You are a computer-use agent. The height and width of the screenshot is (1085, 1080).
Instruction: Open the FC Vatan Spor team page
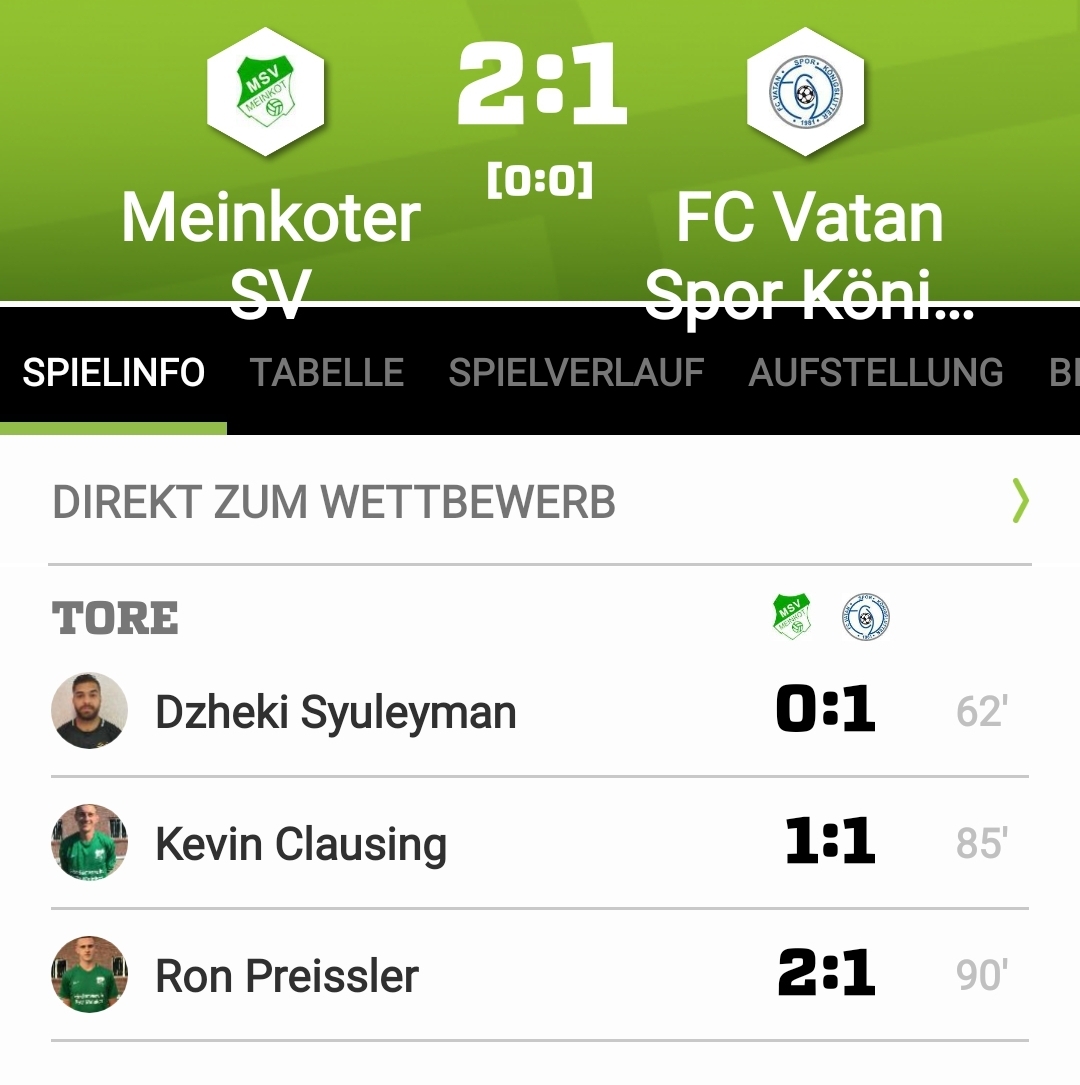[x=805, y=97]
